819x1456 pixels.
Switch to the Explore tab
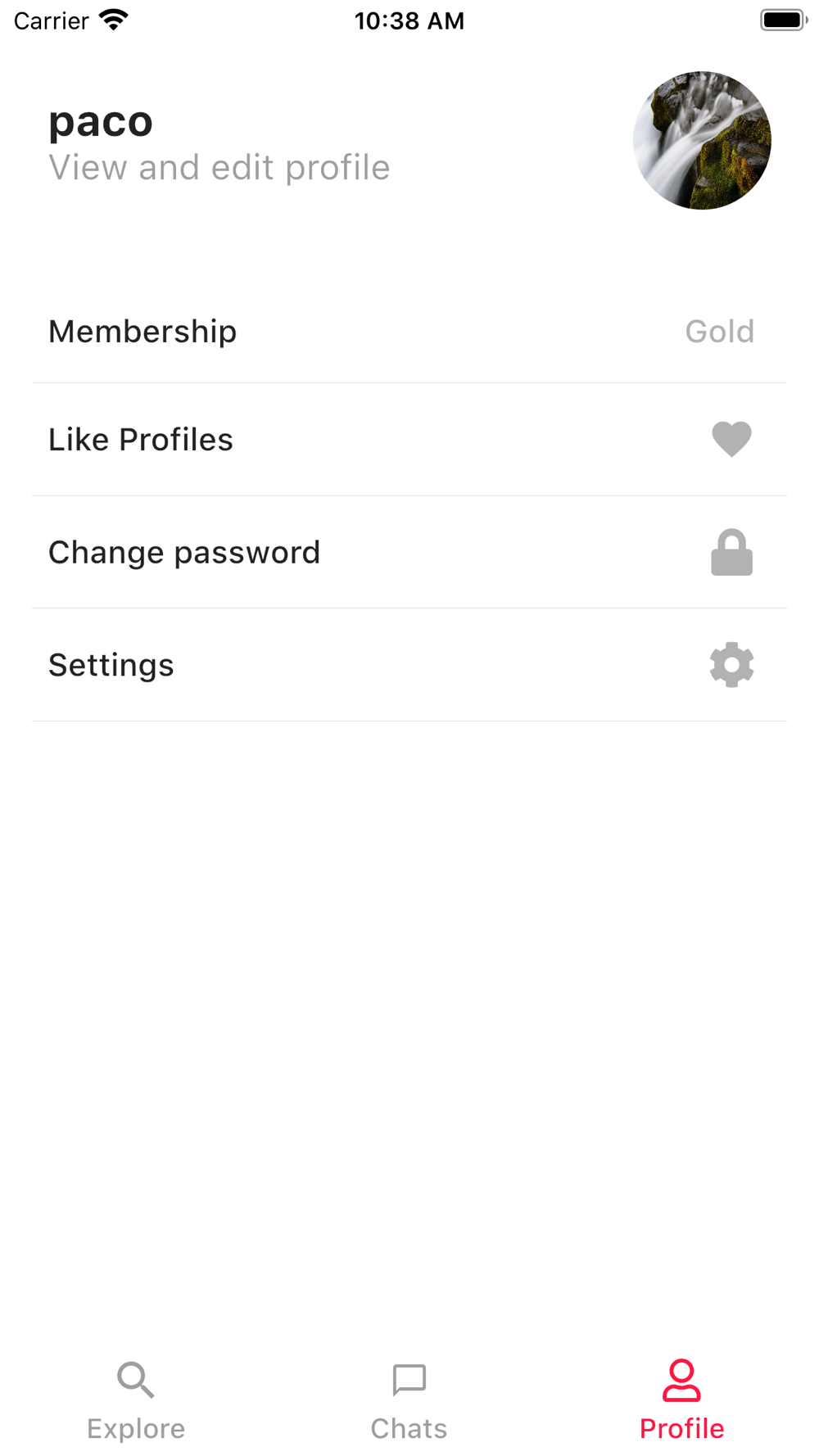pos(136,1401)
